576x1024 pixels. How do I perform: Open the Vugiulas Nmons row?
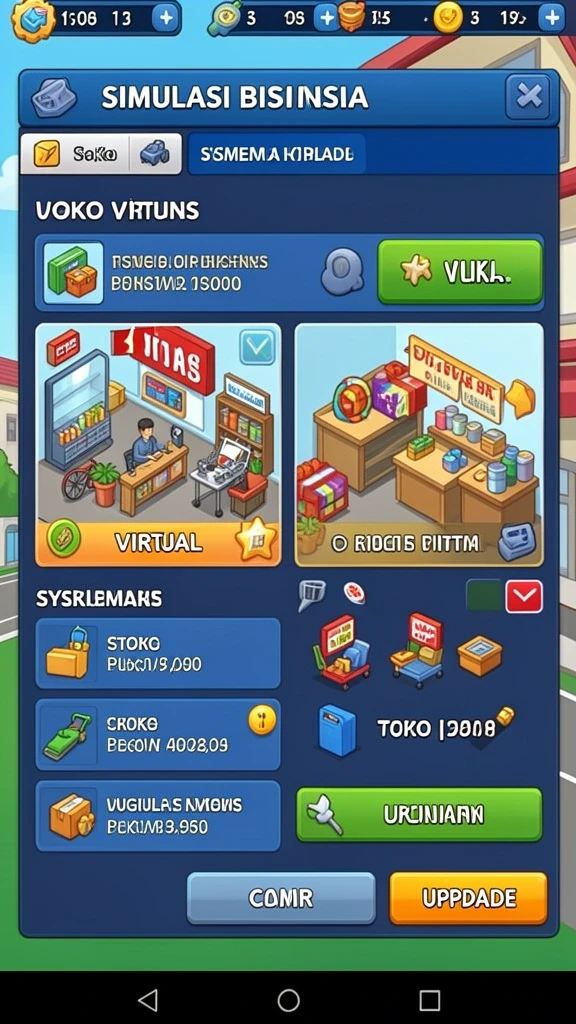click(158, 816)
